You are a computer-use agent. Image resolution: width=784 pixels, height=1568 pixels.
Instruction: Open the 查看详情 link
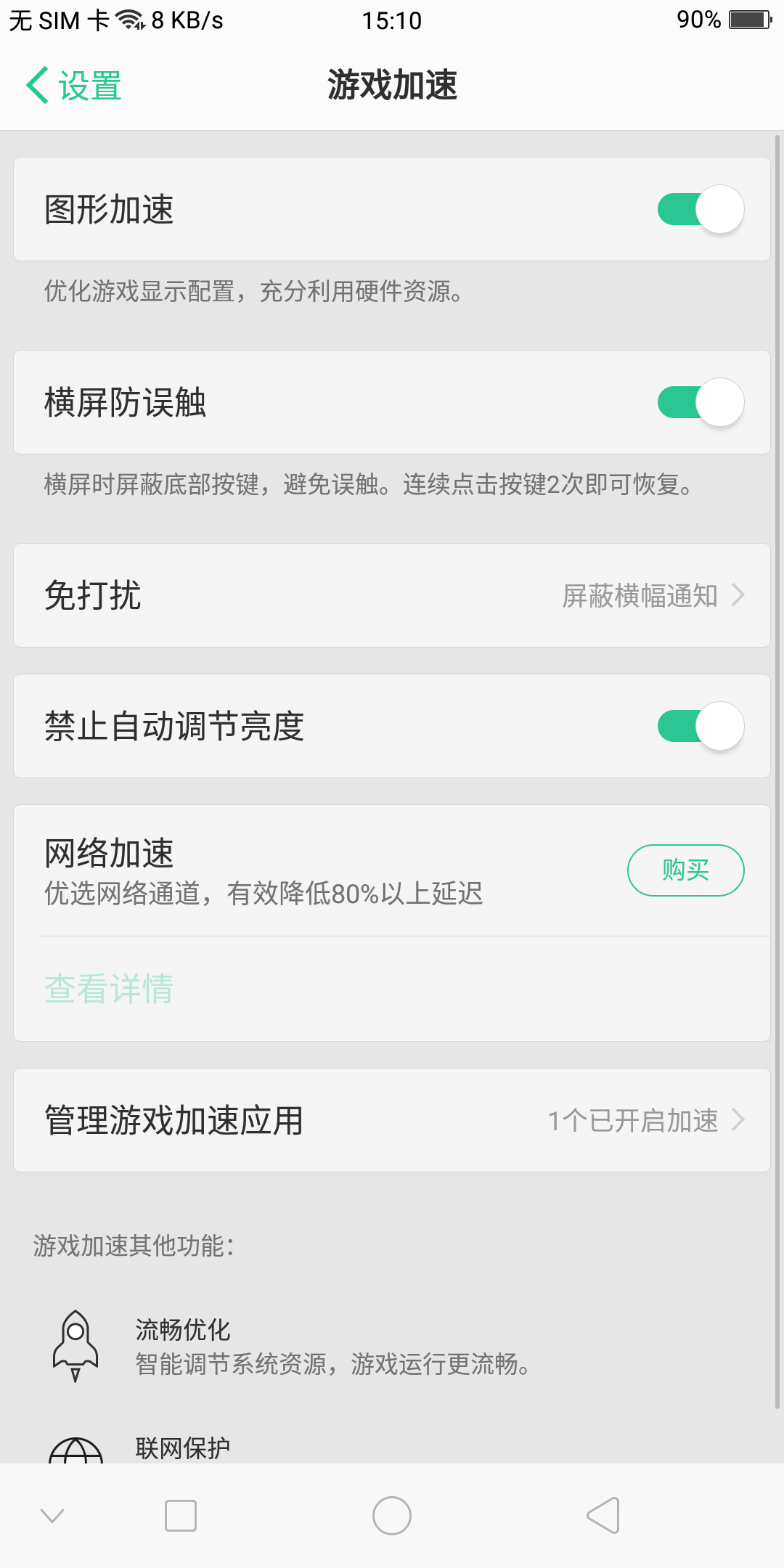click(109, 989)
